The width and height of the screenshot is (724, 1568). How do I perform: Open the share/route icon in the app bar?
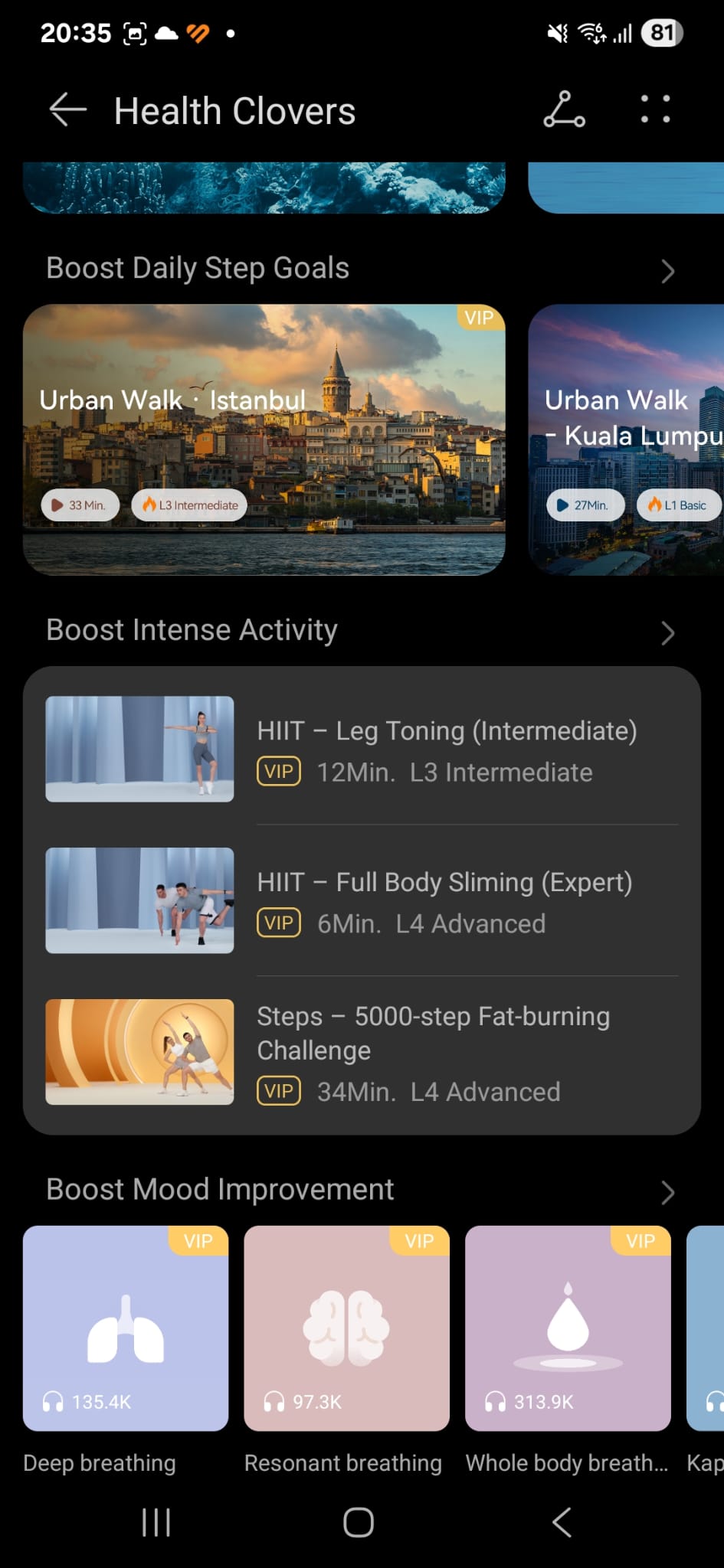click(564, 110)
